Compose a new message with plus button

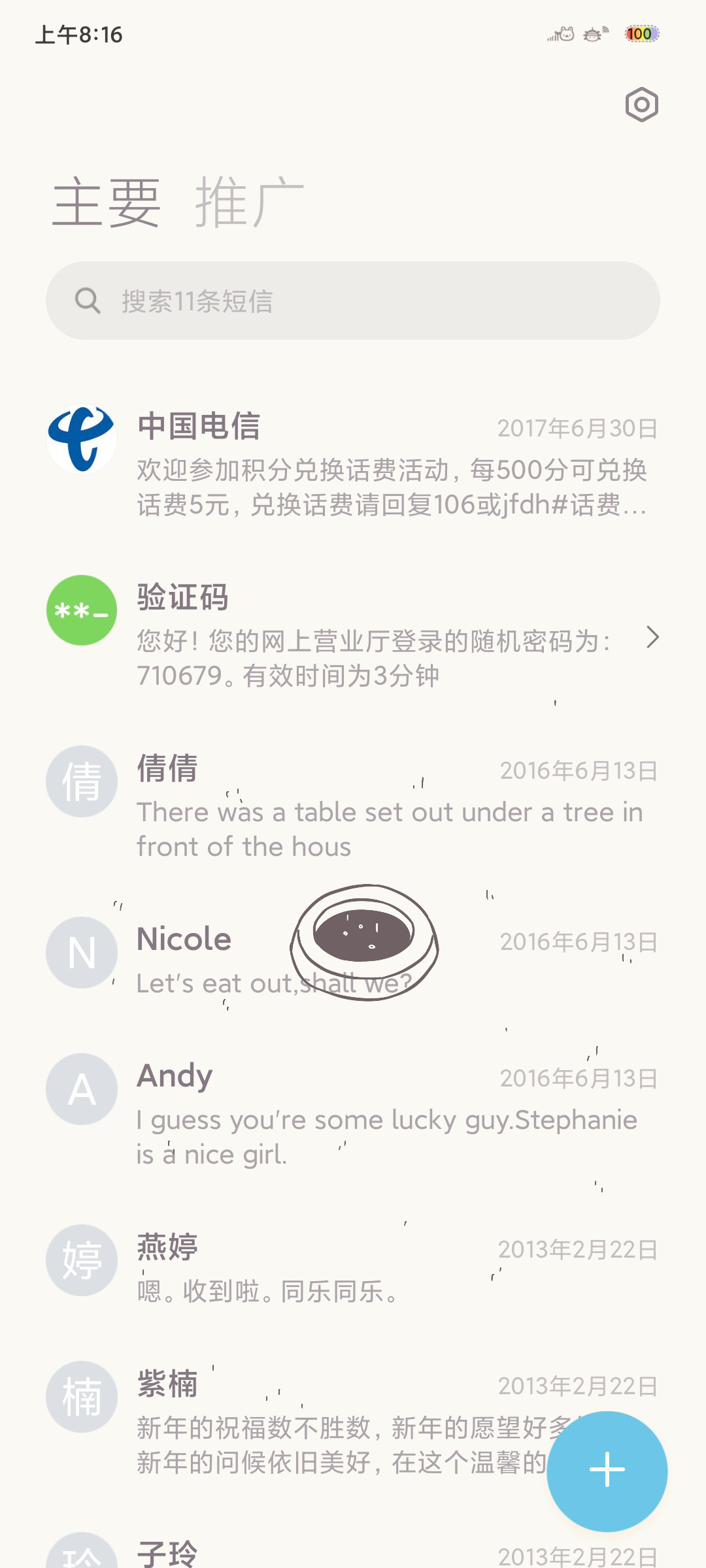click(x=607, y=1471)
